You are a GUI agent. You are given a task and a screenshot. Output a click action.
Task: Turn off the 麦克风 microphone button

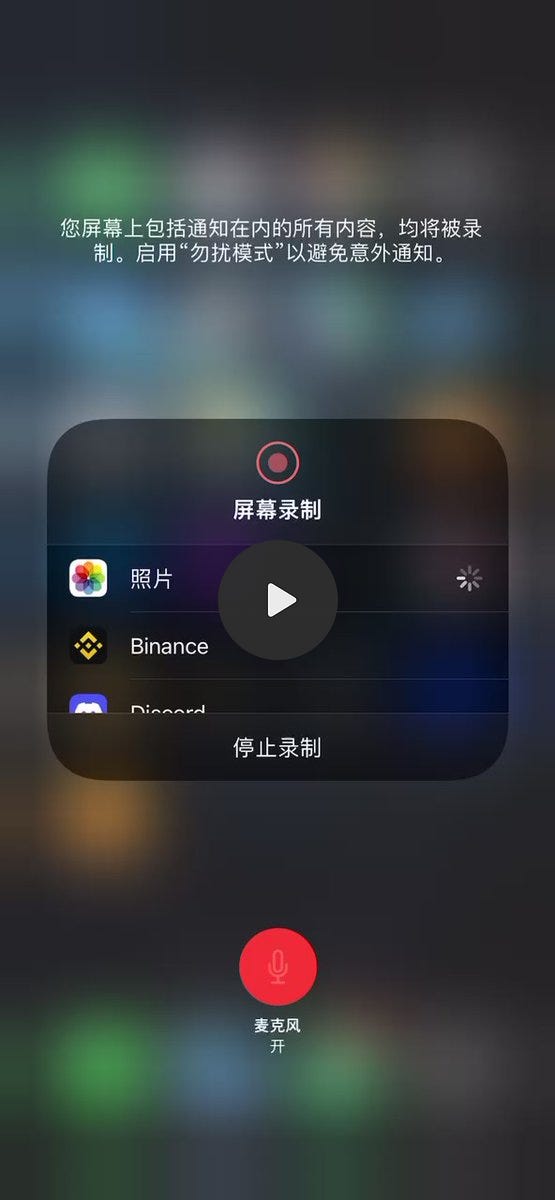[x=278, y=967]
